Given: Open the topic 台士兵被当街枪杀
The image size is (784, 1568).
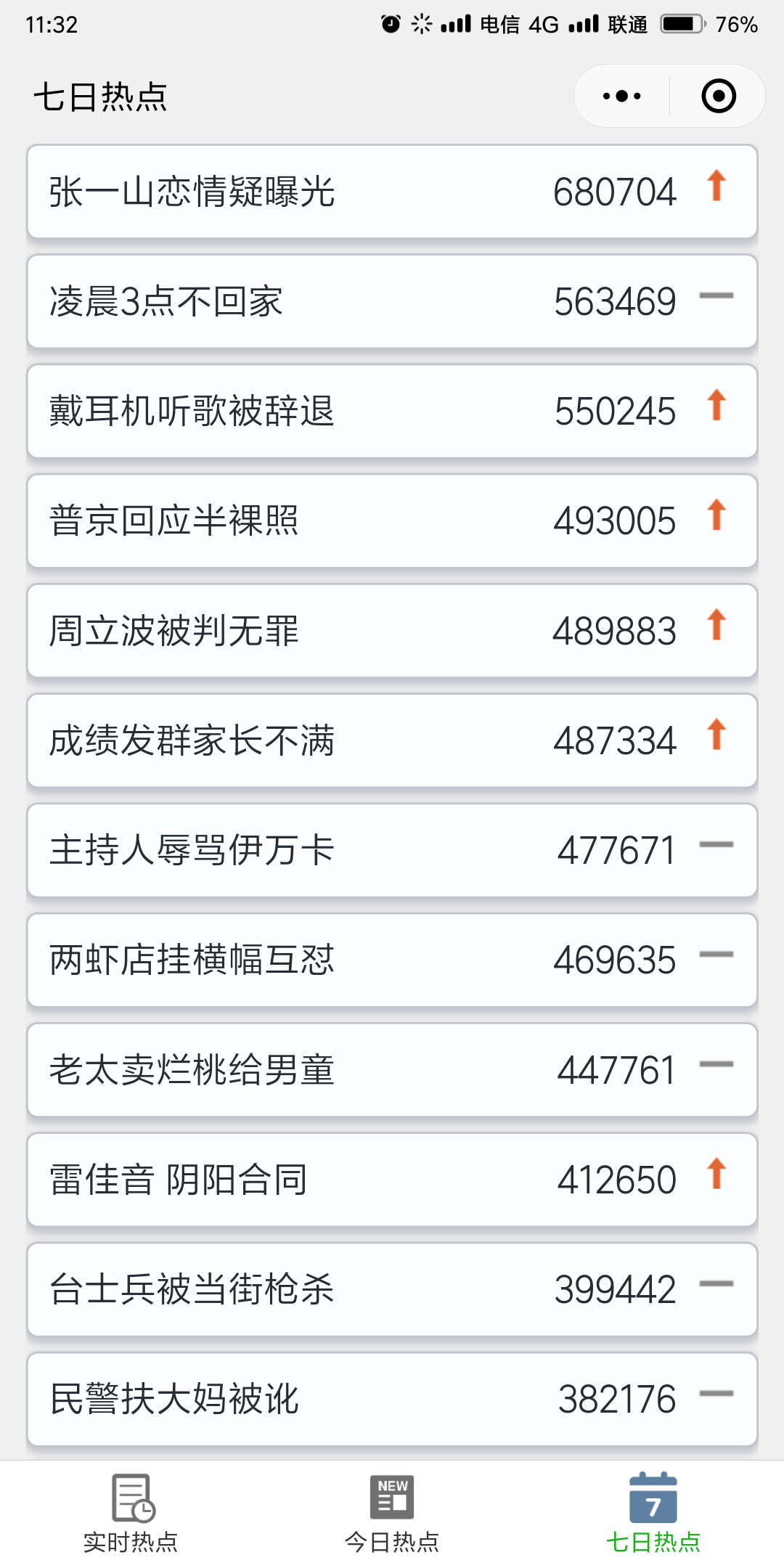Looking at the screenshot, I should 392,1289.
